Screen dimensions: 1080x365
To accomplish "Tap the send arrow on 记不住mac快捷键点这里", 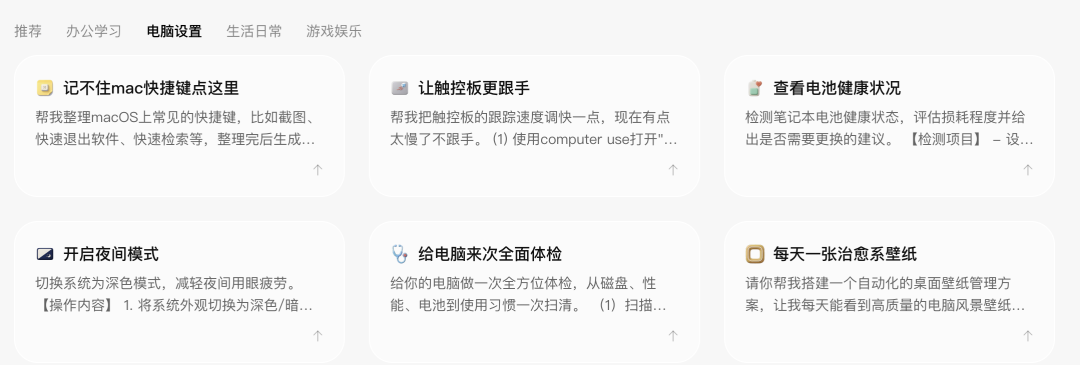I will (x=318, y=169).
